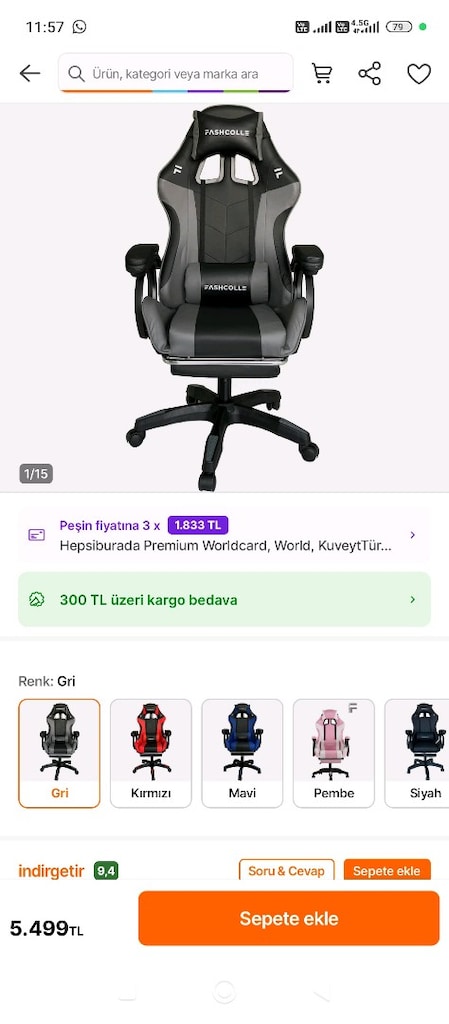Open the indirgetir seller page
Screen dimensions: 449x1024
51,871
